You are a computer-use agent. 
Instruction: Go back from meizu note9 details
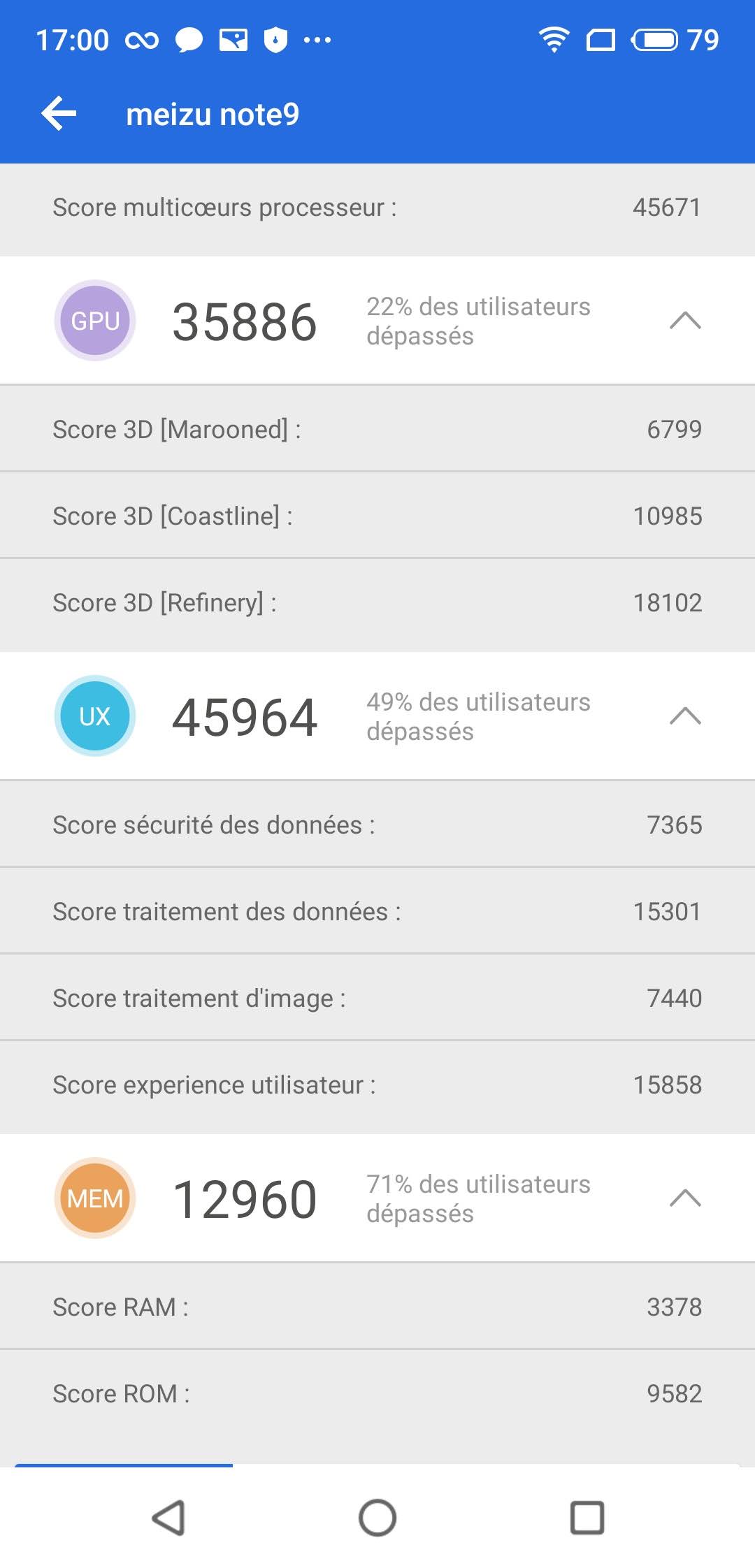click(x=59, y=114)
